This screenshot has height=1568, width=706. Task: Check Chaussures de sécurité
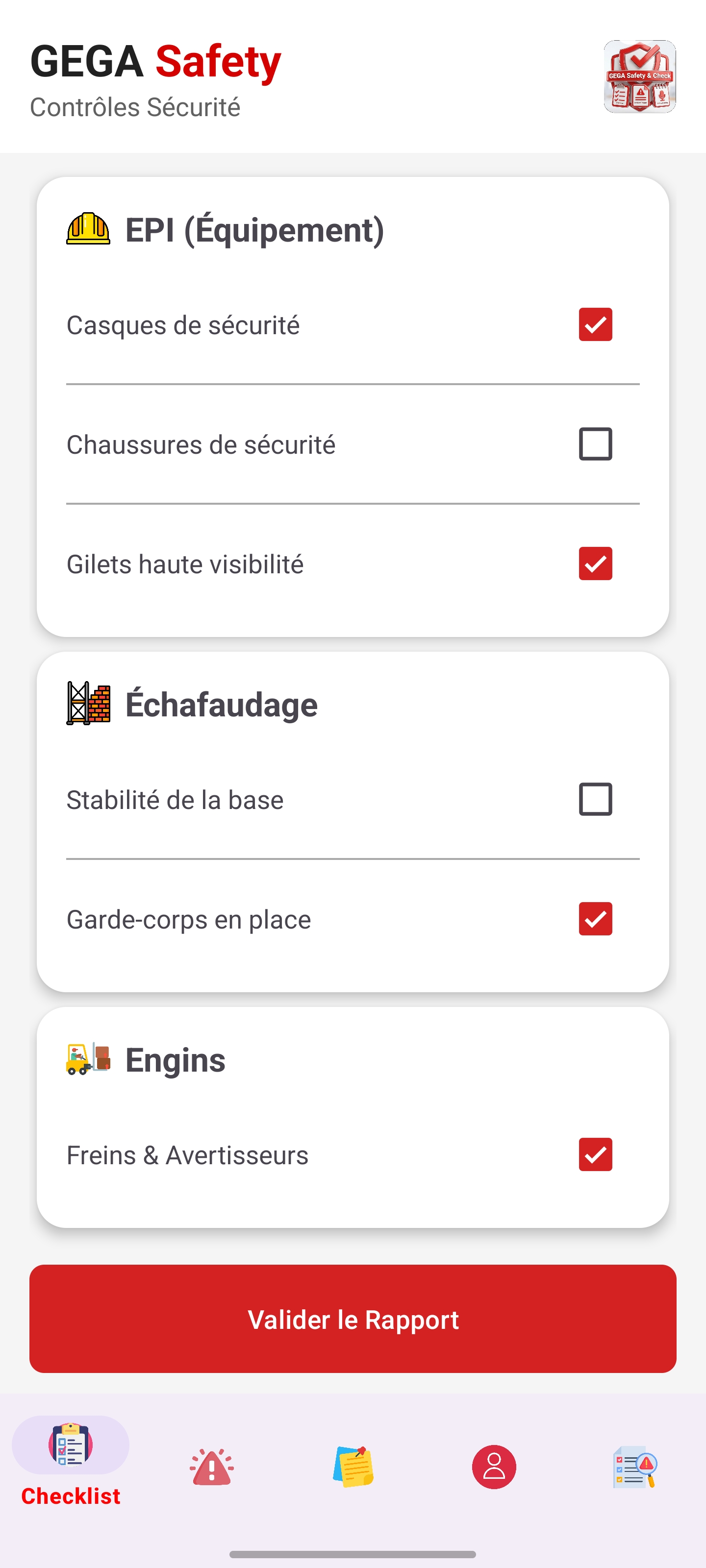click(595, 444)
